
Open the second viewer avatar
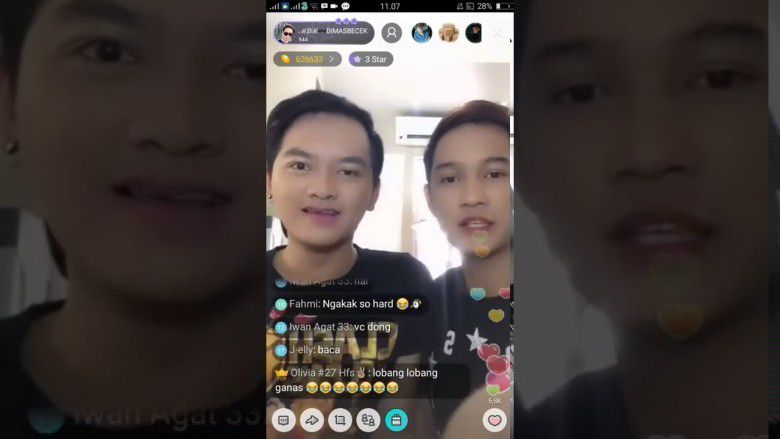(448, 33)
